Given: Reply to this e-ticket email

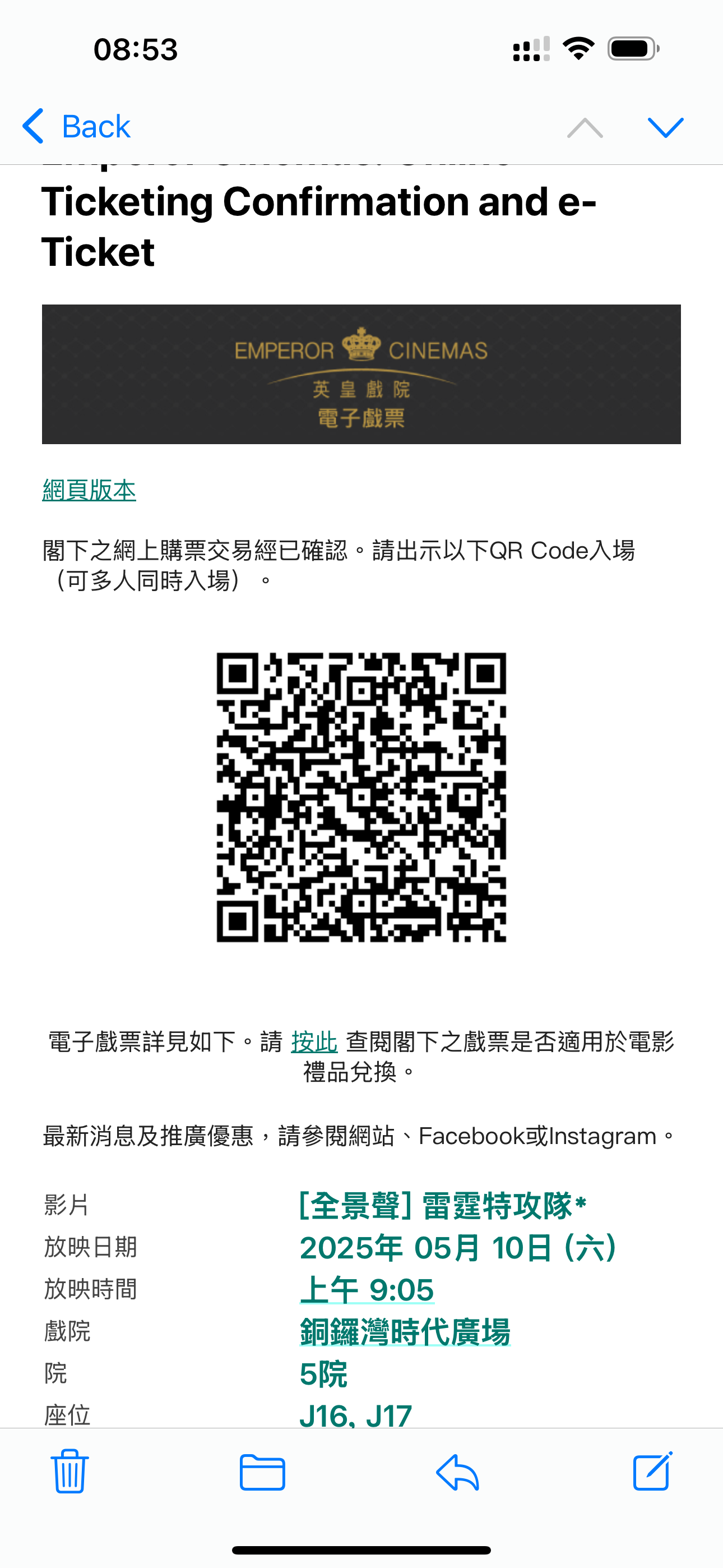Looking at the screenshot, I should 458,1473.
